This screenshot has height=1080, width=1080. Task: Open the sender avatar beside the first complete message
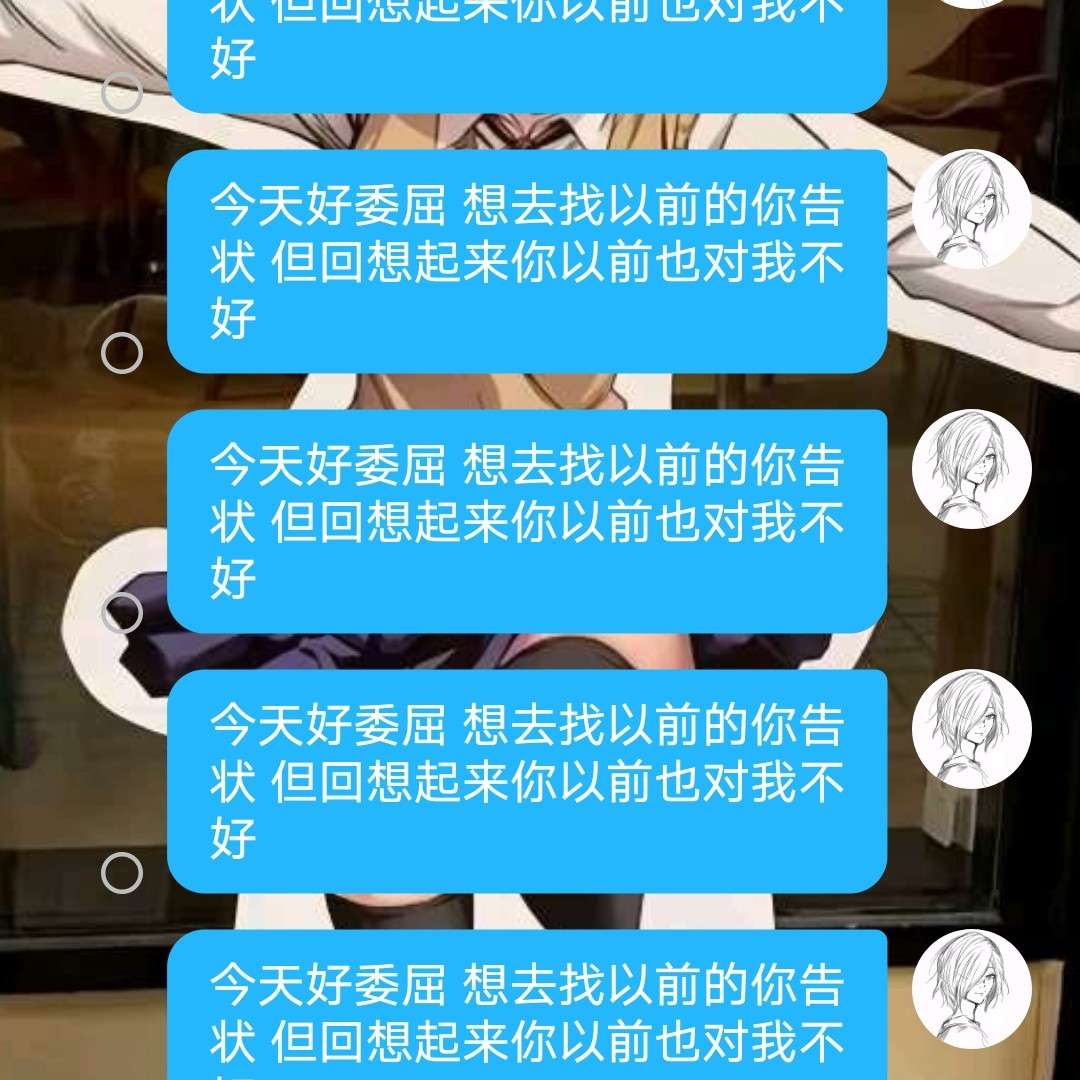(971, 209)
